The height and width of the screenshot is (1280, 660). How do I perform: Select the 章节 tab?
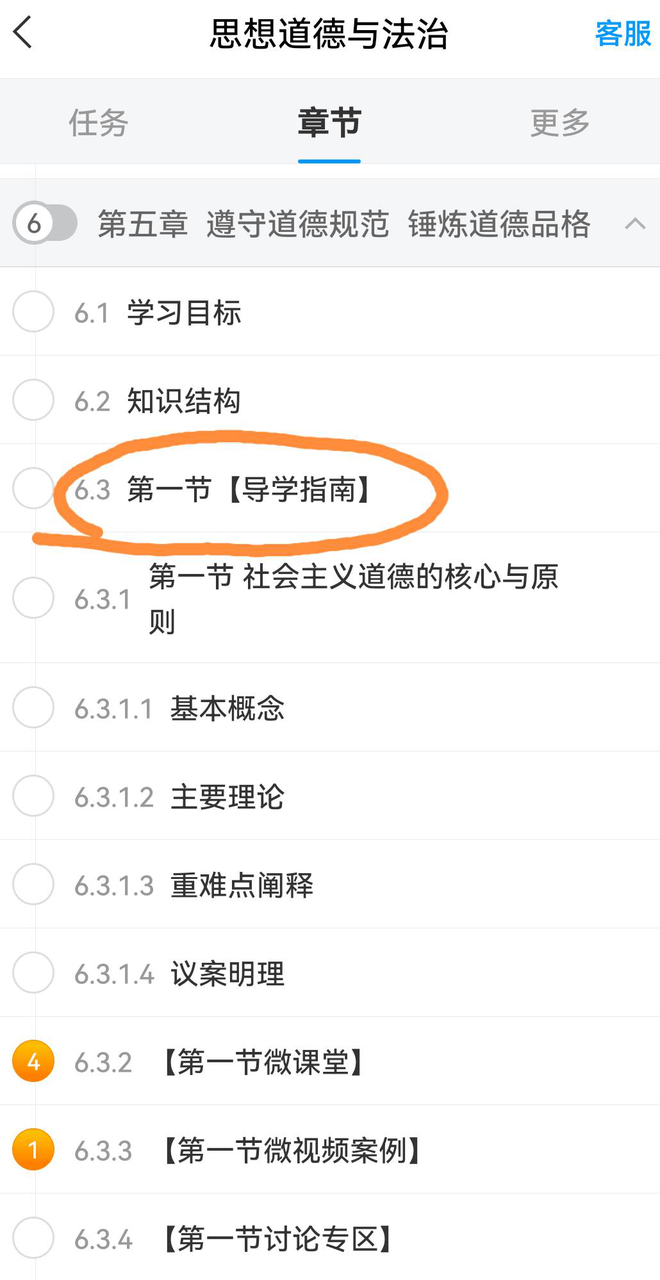tap(329, 123)
